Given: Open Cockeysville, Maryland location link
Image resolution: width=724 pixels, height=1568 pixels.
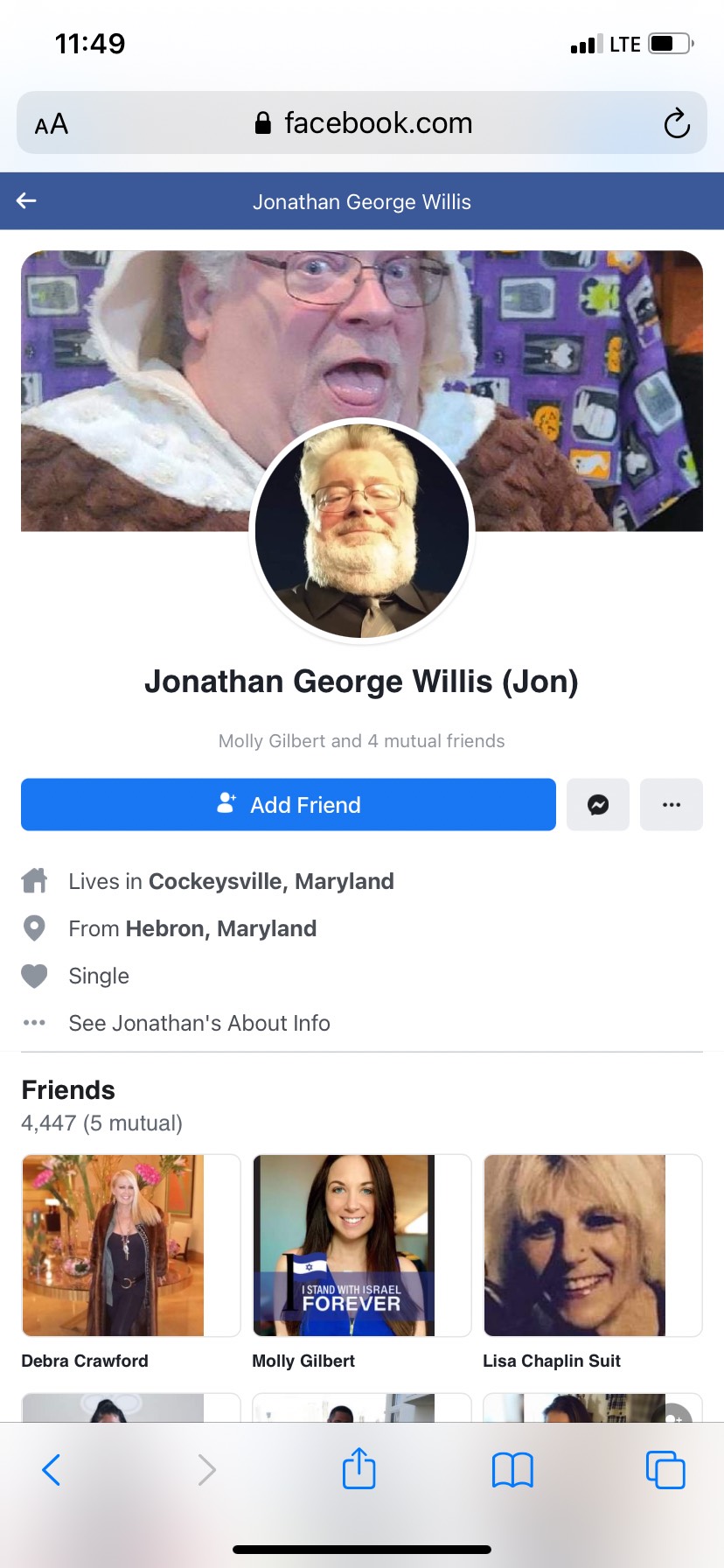Looking at the screenshot, I should click(271, 881).
